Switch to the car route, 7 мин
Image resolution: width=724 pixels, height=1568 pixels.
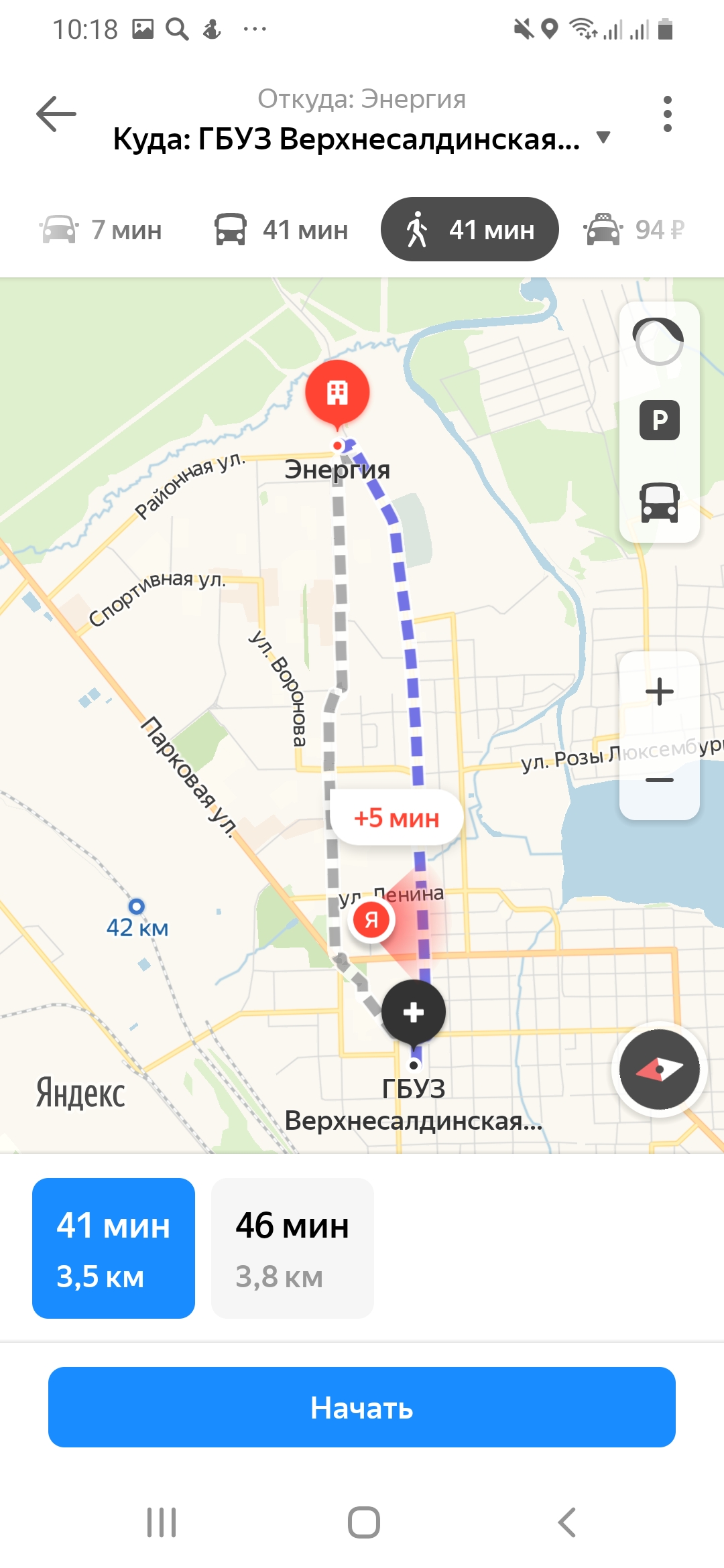pyautogui.click(x=101, y=230)
